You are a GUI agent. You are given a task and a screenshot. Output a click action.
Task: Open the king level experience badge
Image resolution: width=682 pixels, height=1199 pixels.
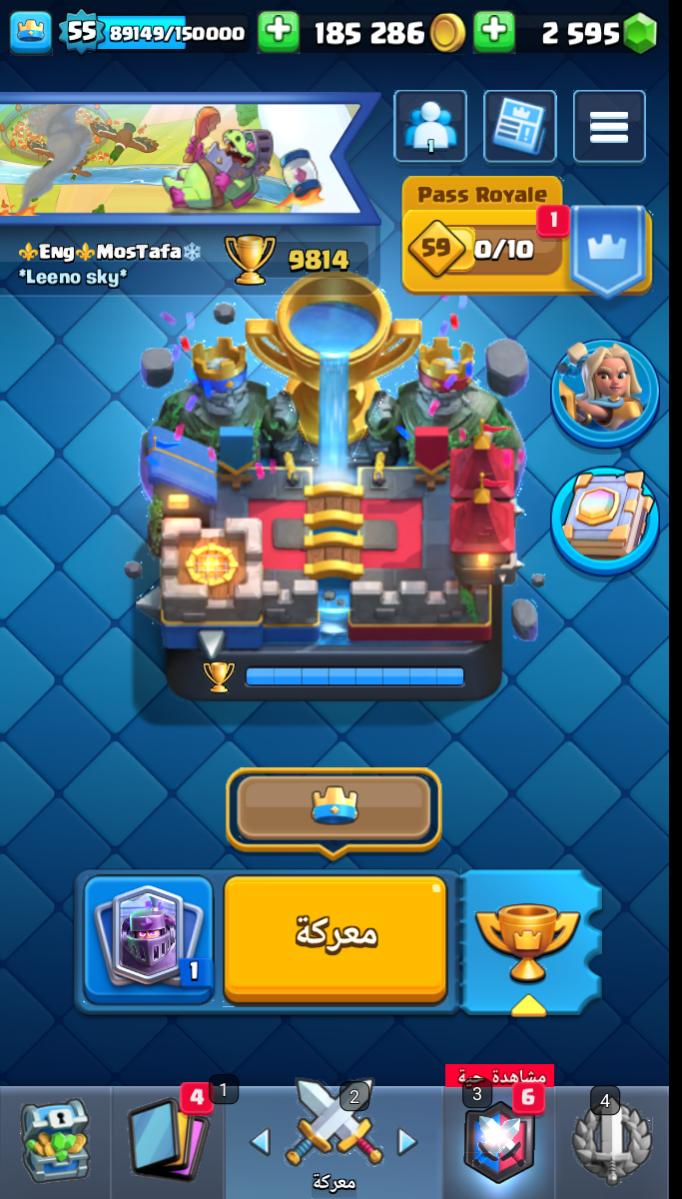pyautogui.click(x=82, y=32)
